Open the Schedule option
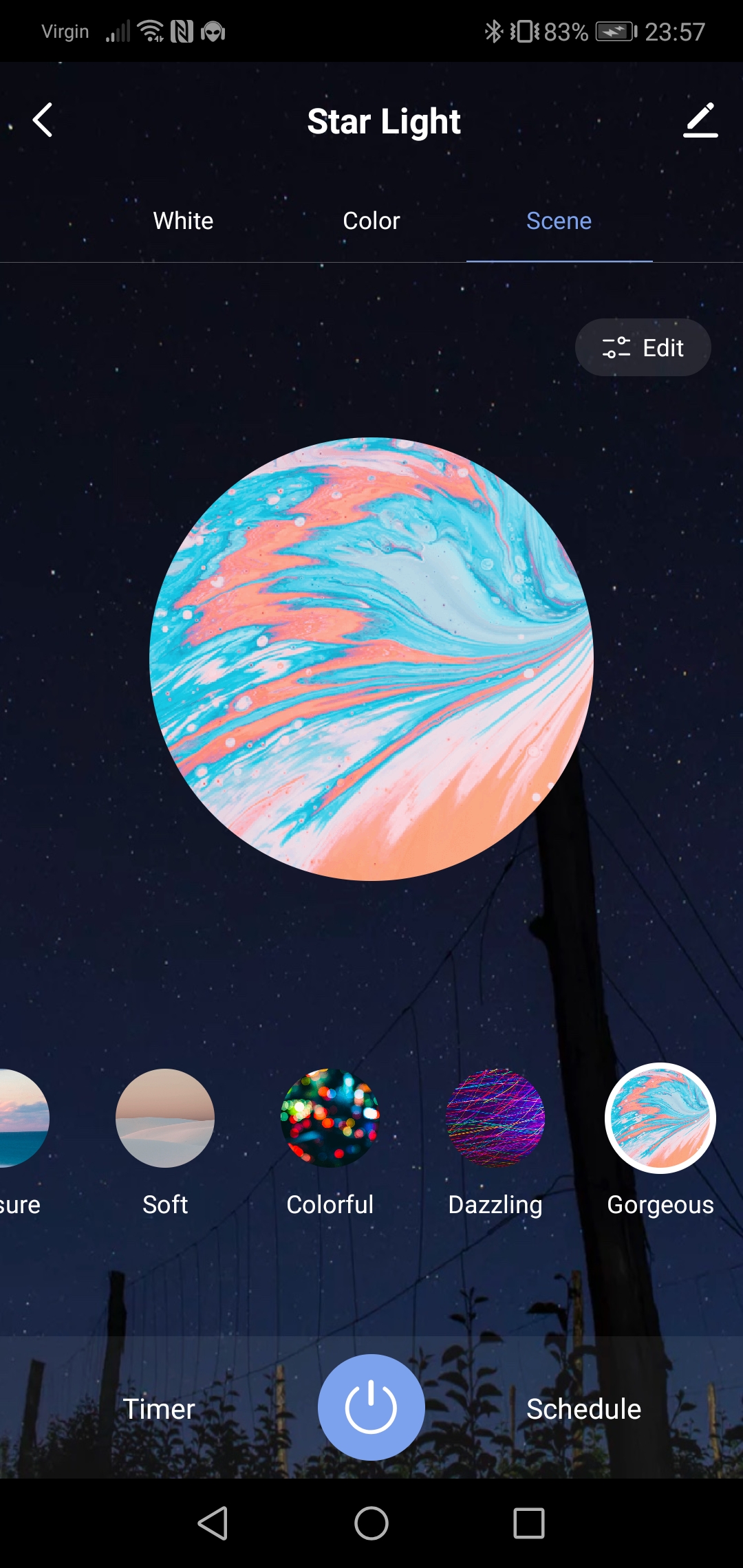 [x=583, y=1409]
